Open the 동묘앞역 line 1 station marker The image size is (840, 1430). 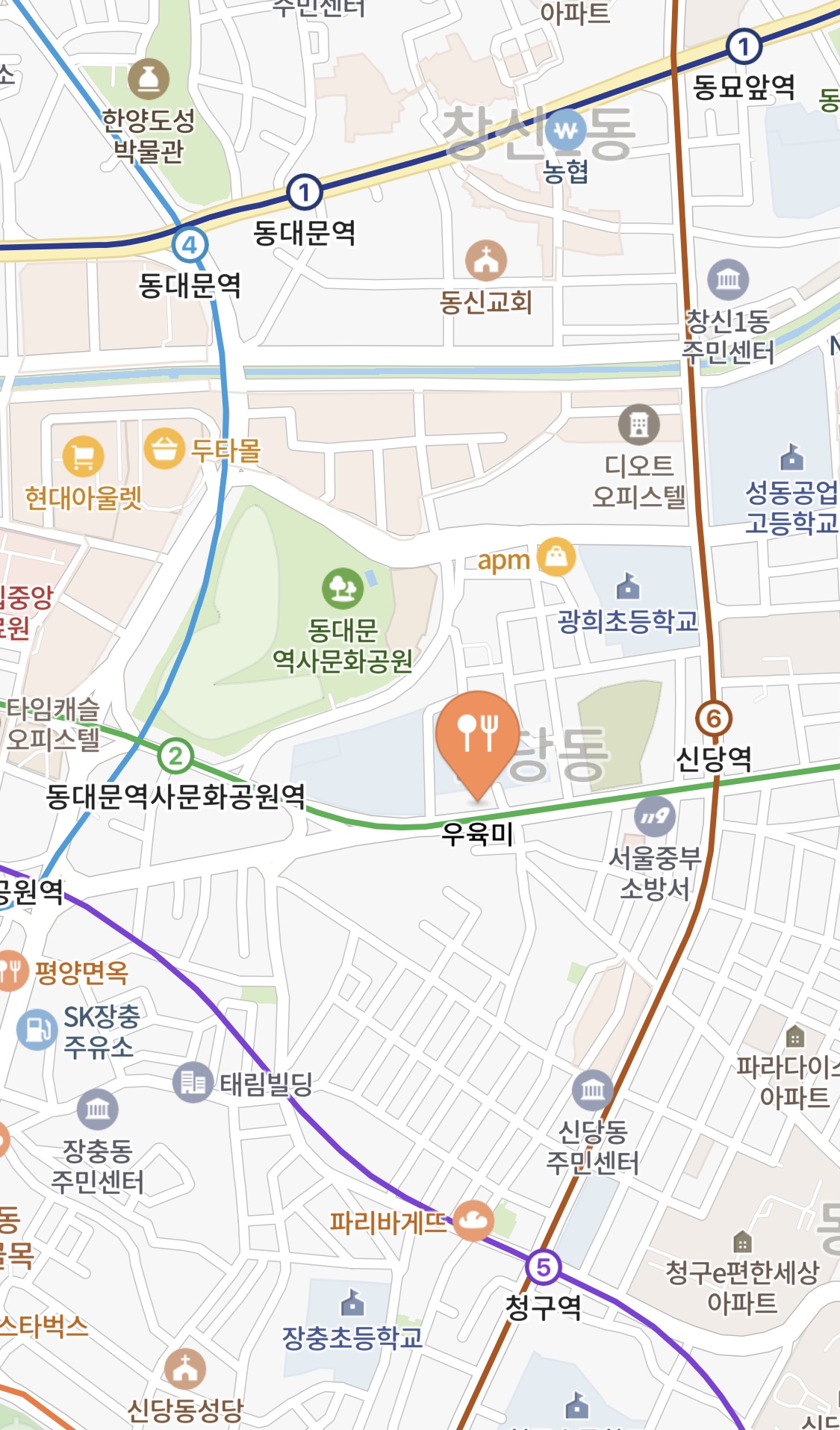(744, 46)
